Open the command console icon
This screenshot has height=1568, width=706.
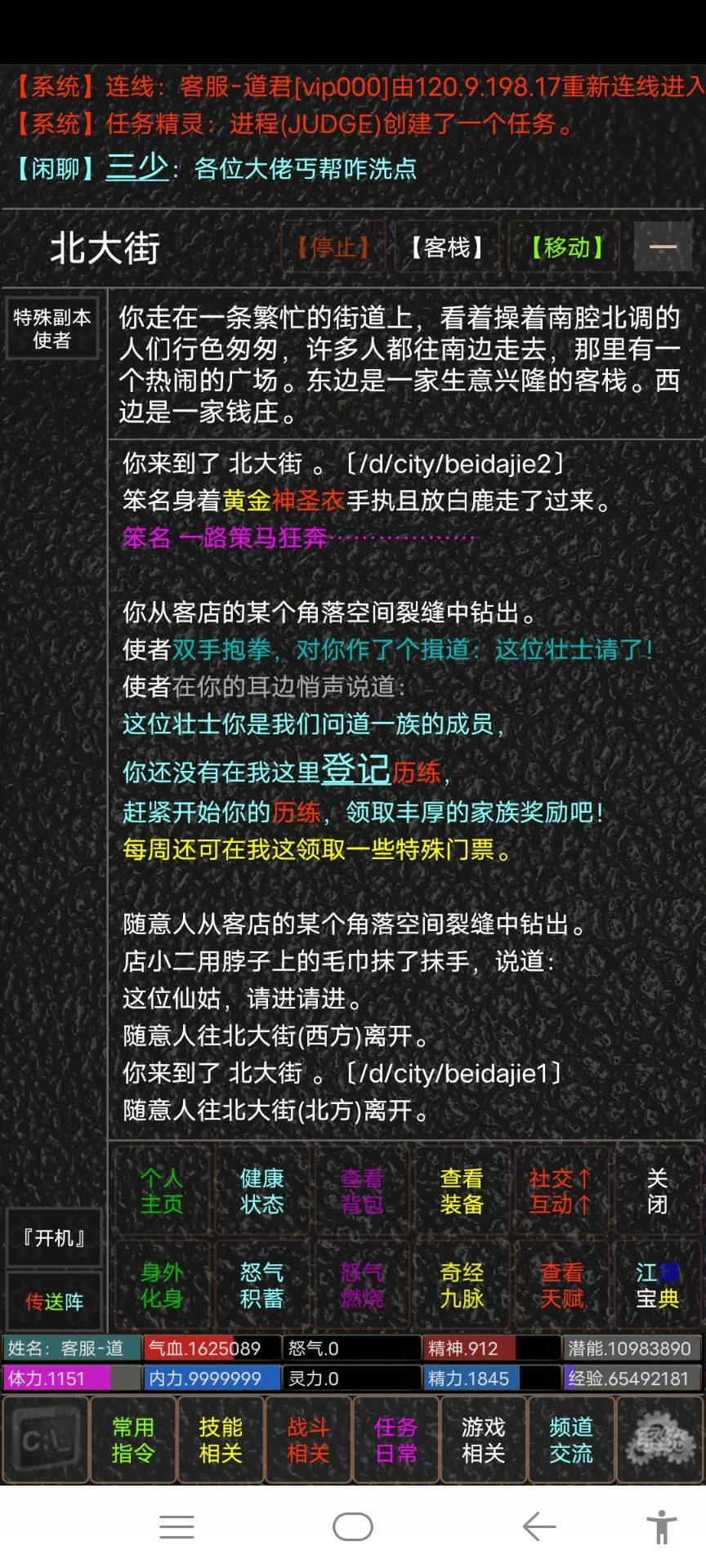point(46,1439)
